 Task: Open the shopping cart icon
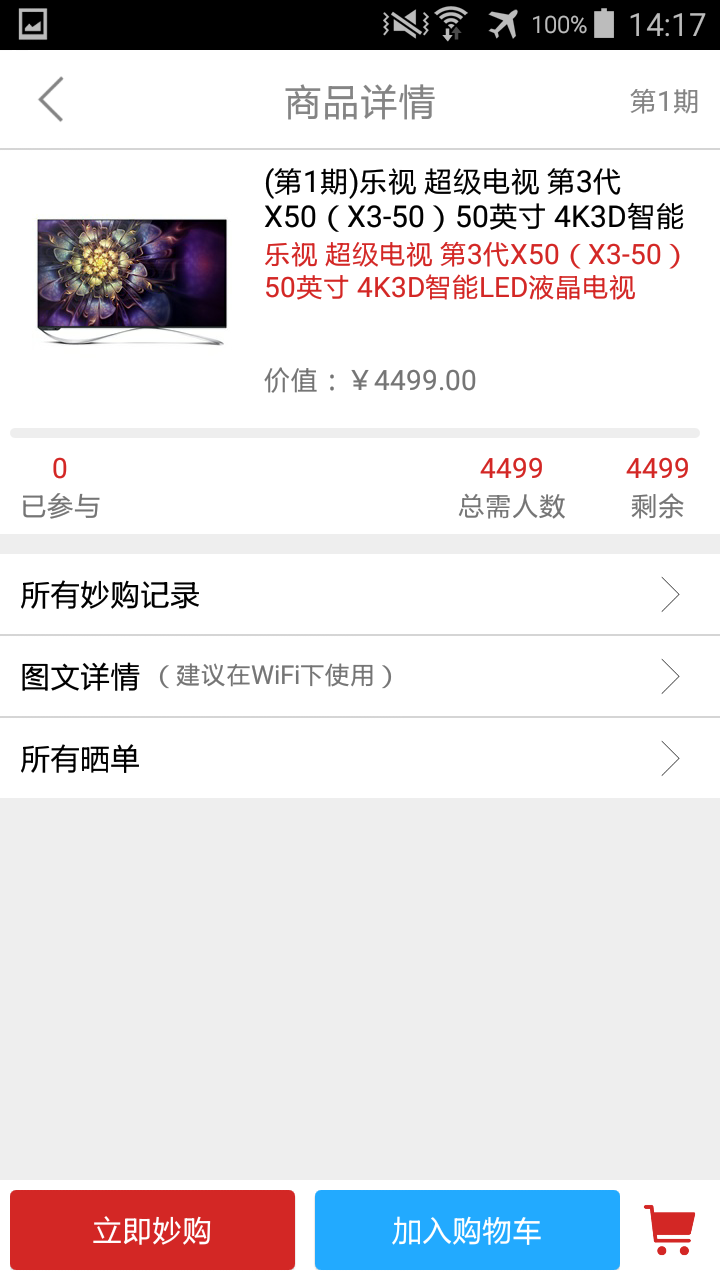click(669, 1230)
